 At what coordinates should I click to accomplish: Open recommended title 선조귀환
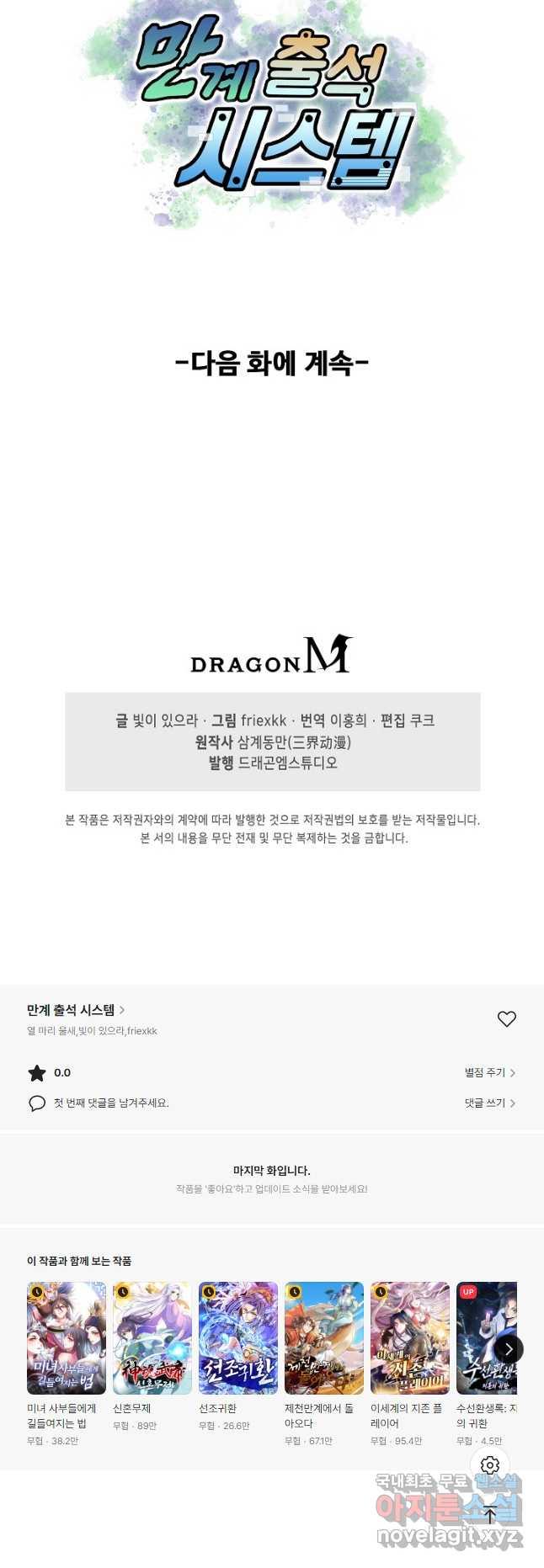[238, 1338]
